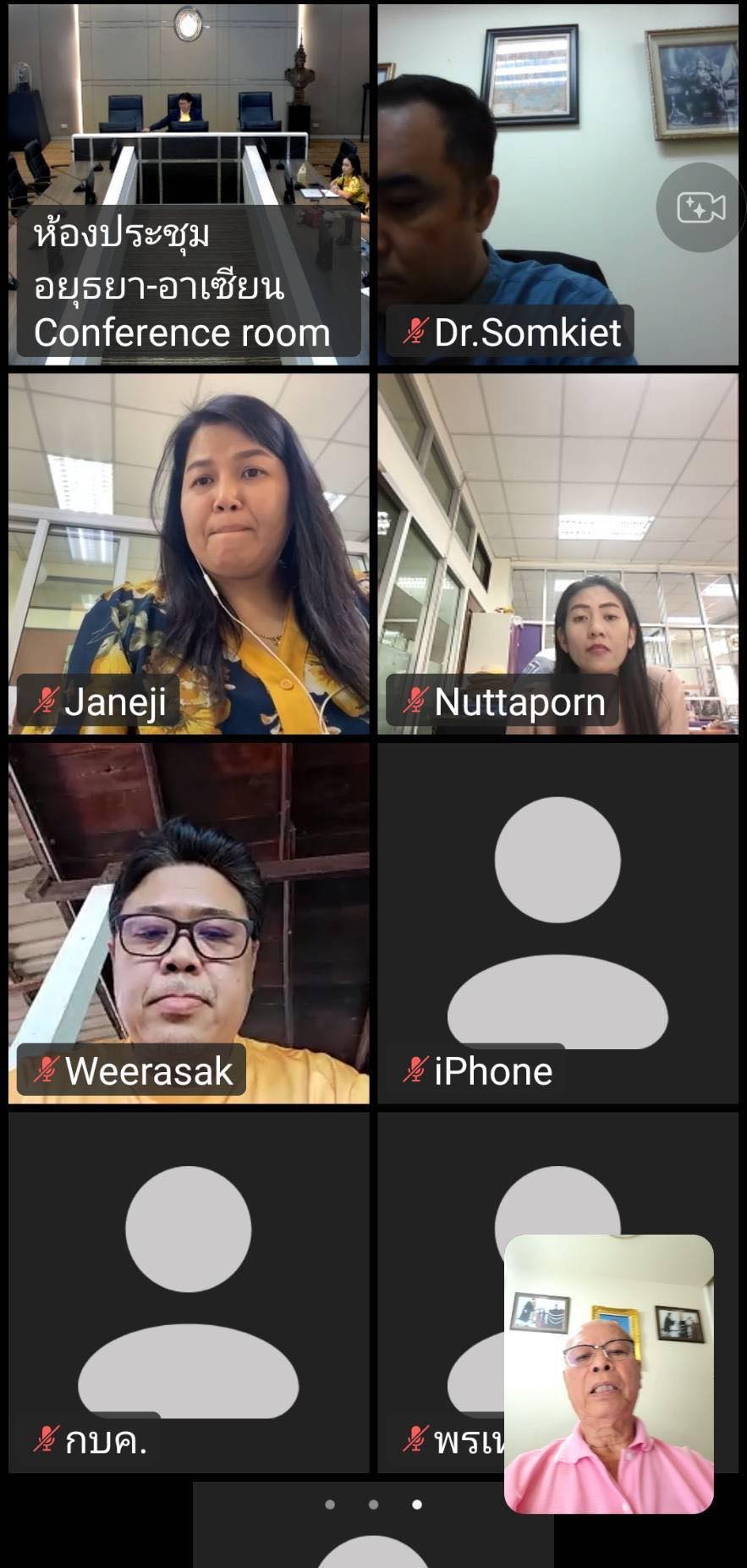
Task: Select the iPhone participant tile
Action: [558, 922]
